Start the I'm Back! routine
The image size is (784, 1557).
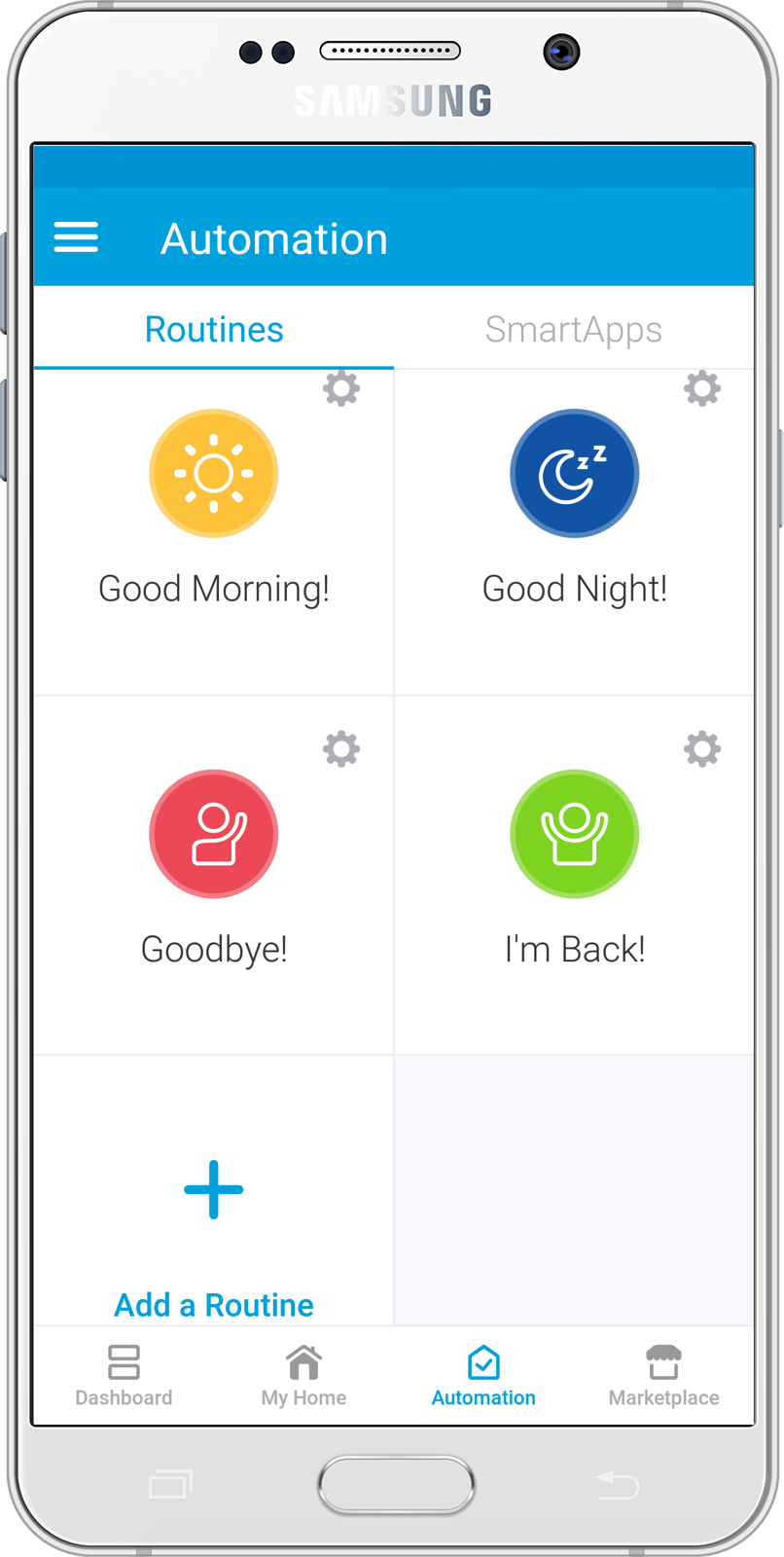[x=574, y=834]
